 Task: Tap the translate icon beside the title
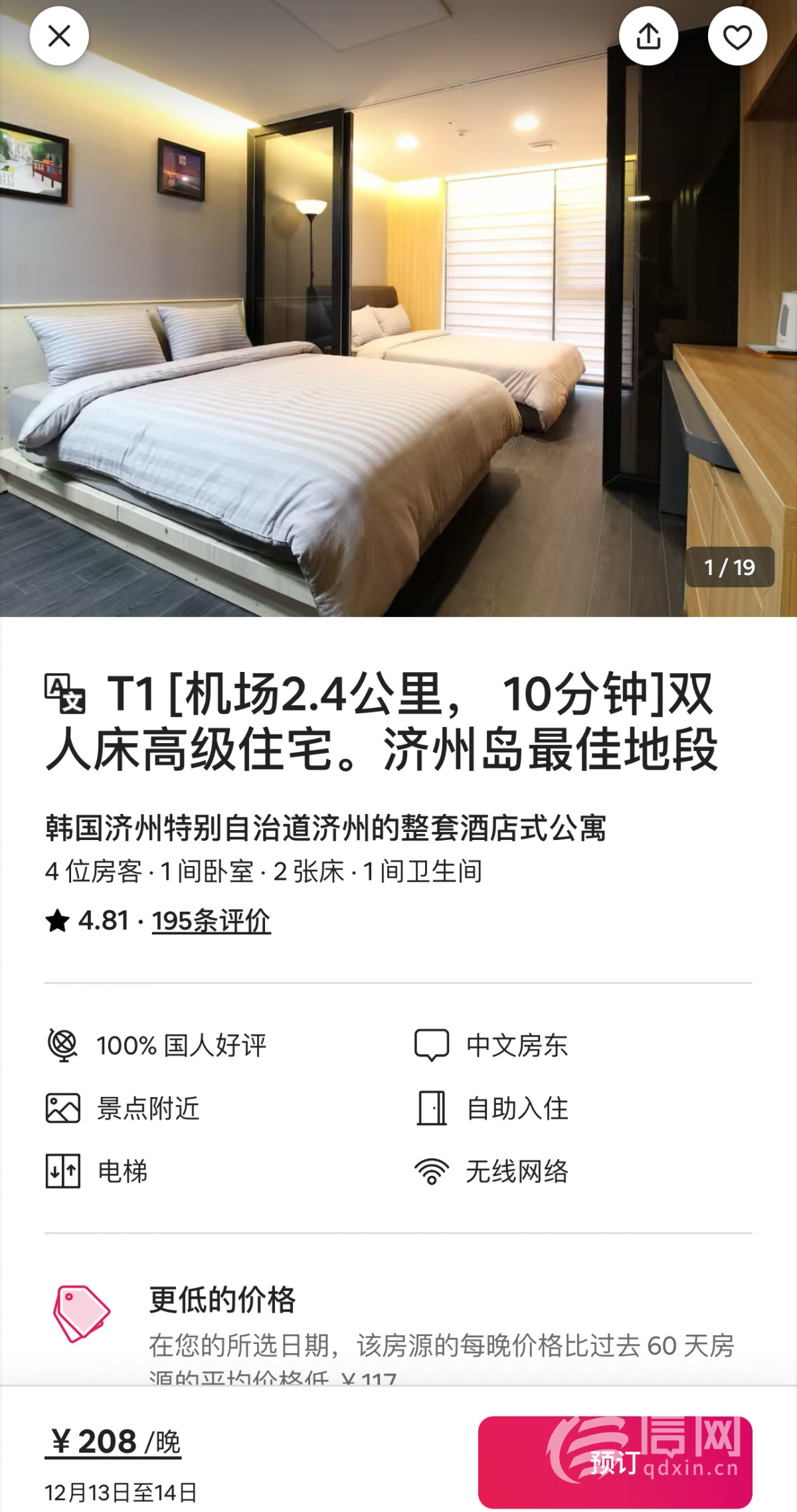coord(64,694)
